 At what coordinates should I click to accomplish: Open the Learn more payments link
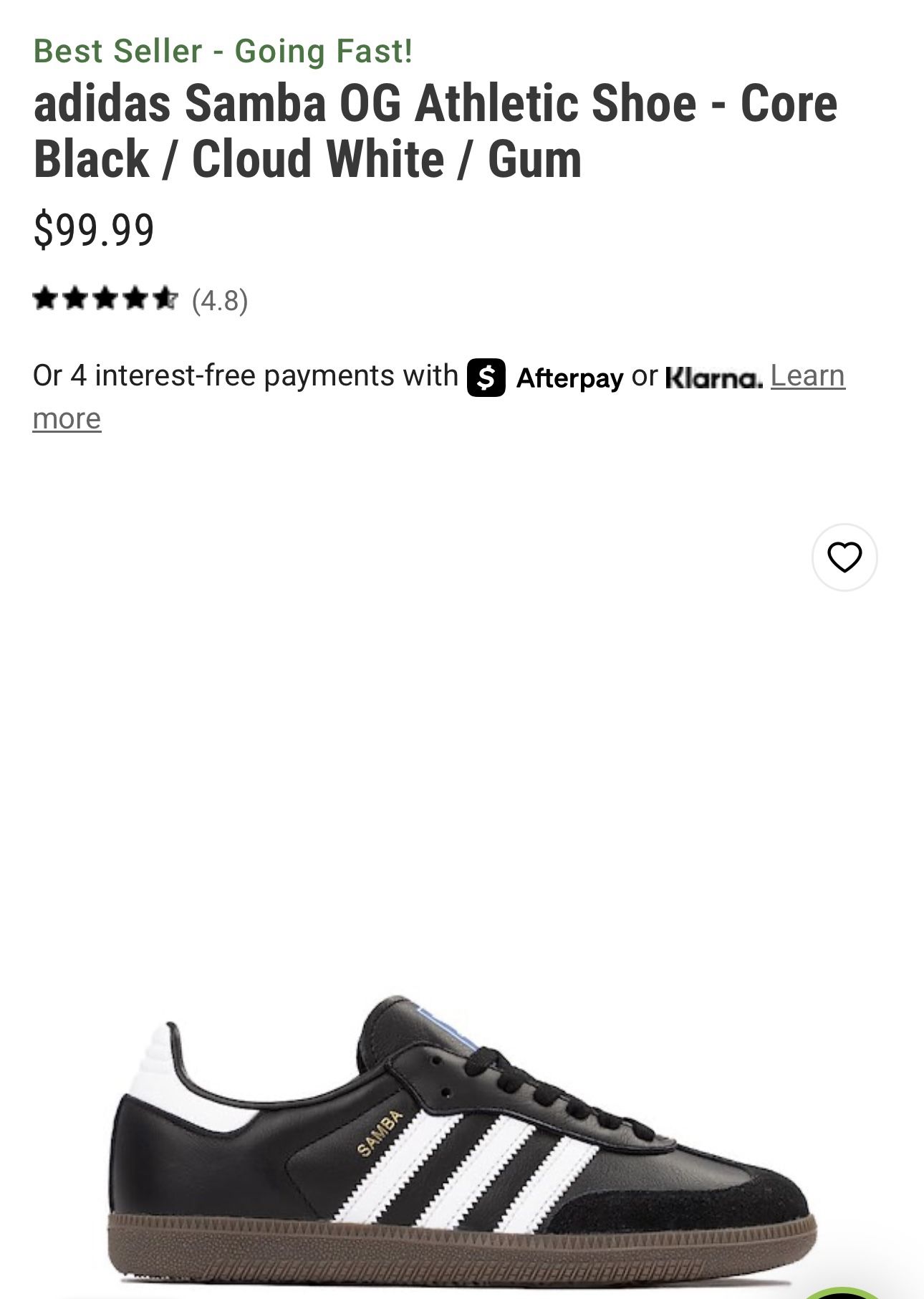[x=807, y=376]
